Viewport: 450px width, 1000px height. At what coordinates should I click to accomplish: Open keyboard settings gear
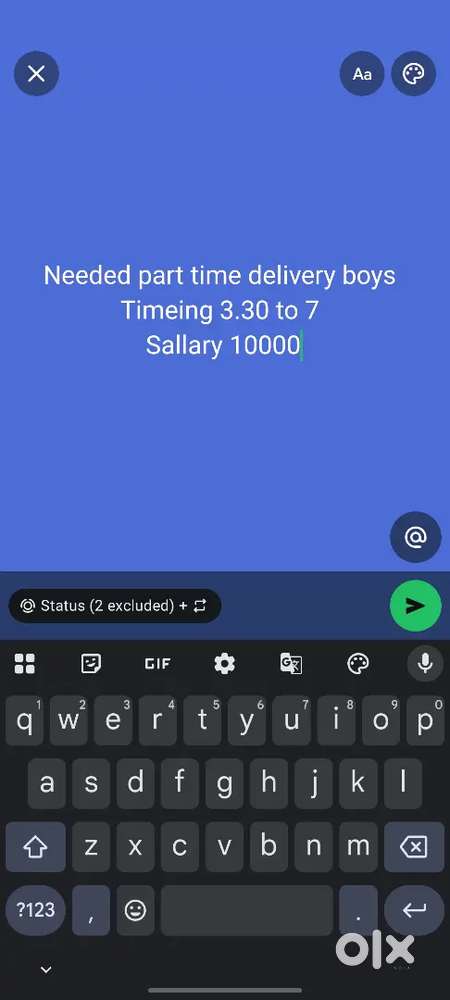point(224,664)
